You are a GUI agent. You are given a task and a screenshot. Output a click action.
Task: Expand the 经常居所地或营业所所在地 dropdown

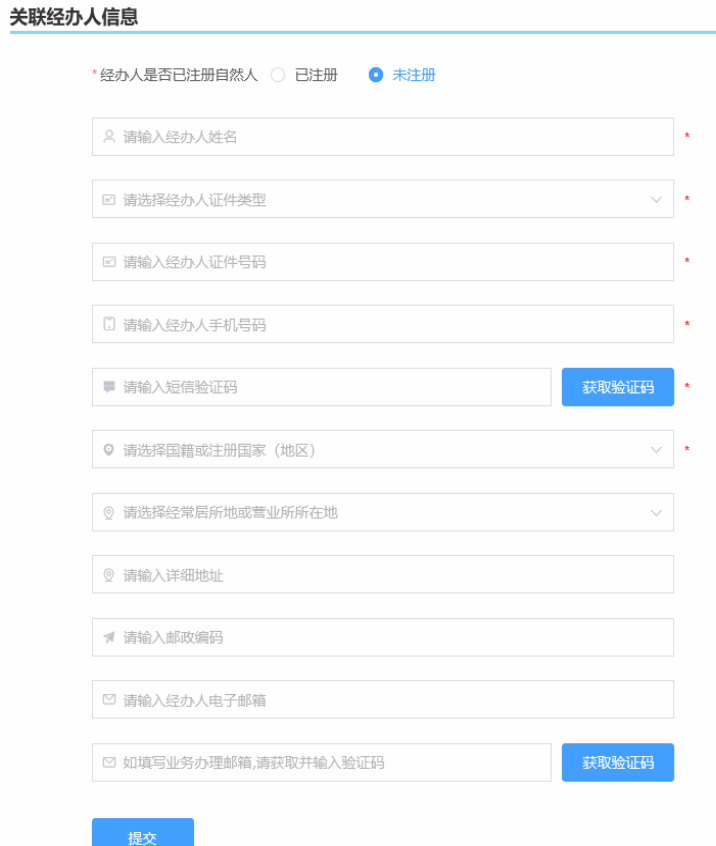[382, 512]
